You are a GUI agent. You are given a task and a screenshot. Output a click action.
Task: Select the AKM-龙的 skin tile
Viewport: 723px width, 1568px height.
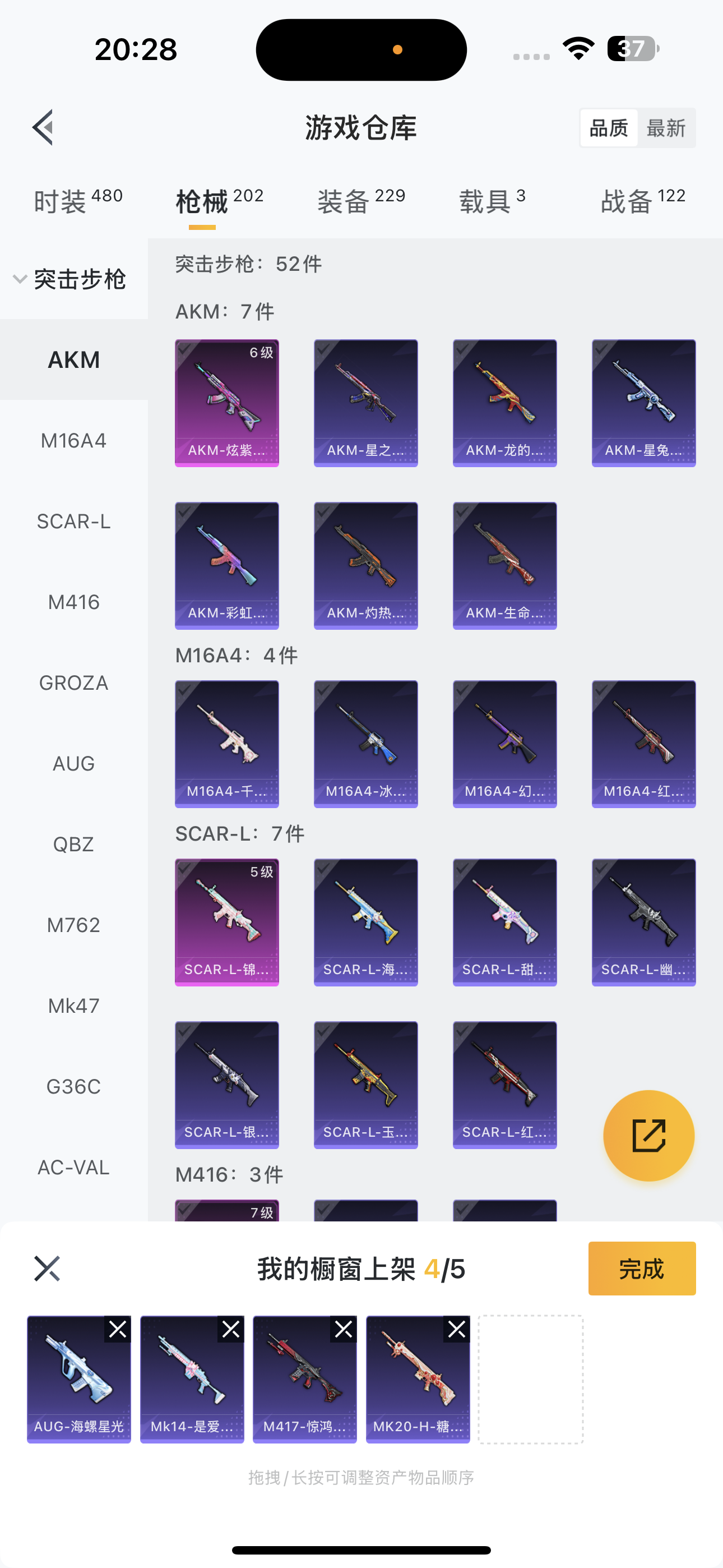coord(504,402)
